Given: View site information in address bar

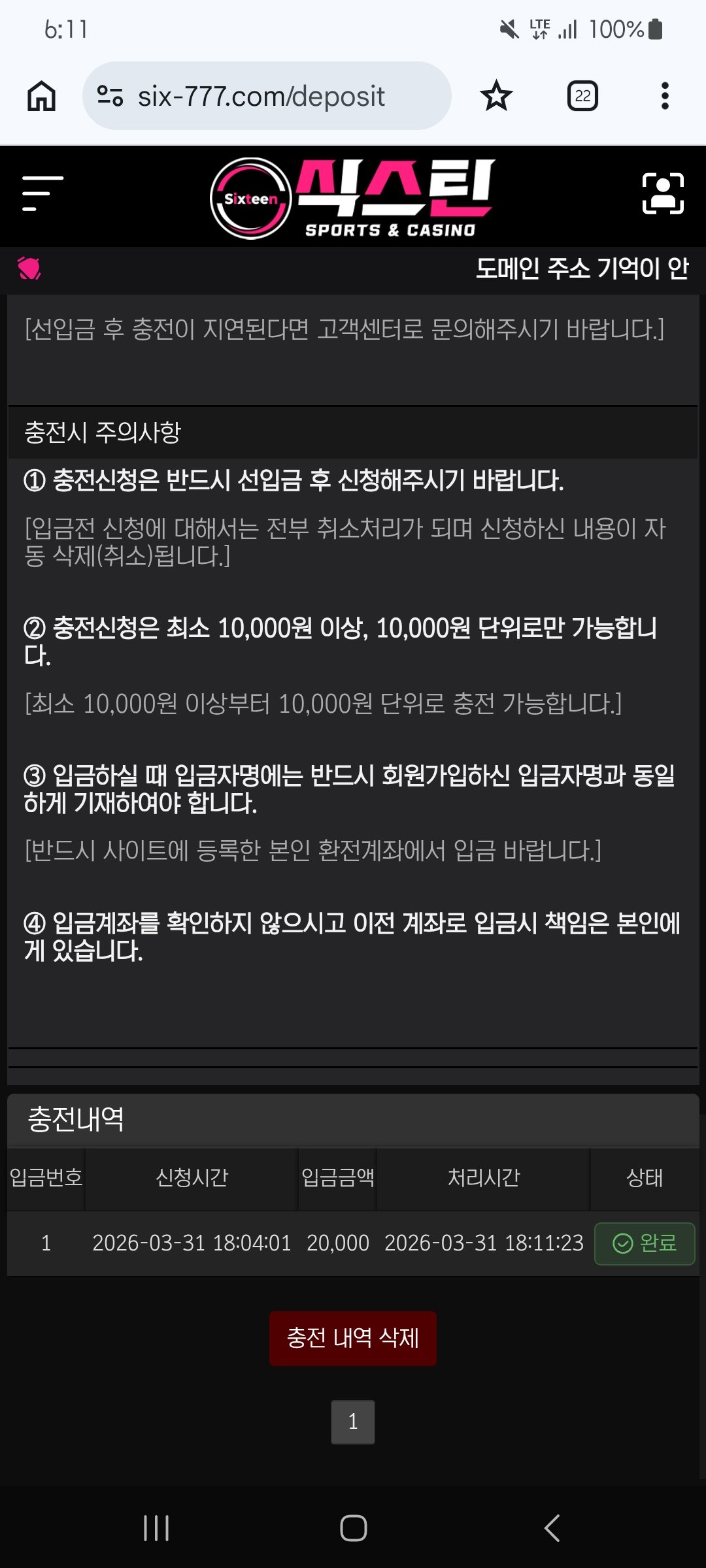Looking at the screenshot, I should (x=110, y=96).
